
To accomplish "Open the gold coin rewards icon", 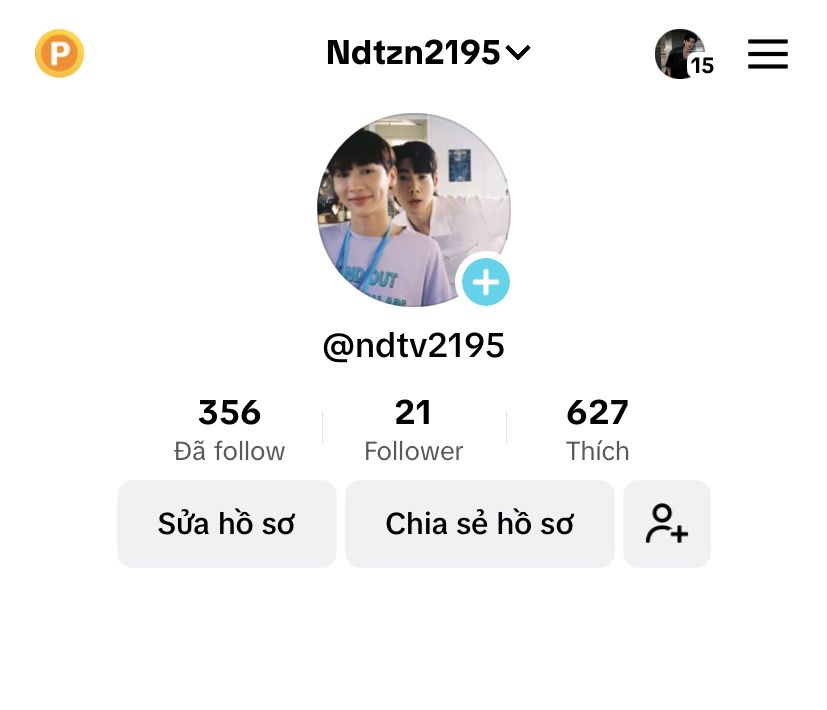I will pyautogui.click(x=59, y=54).
